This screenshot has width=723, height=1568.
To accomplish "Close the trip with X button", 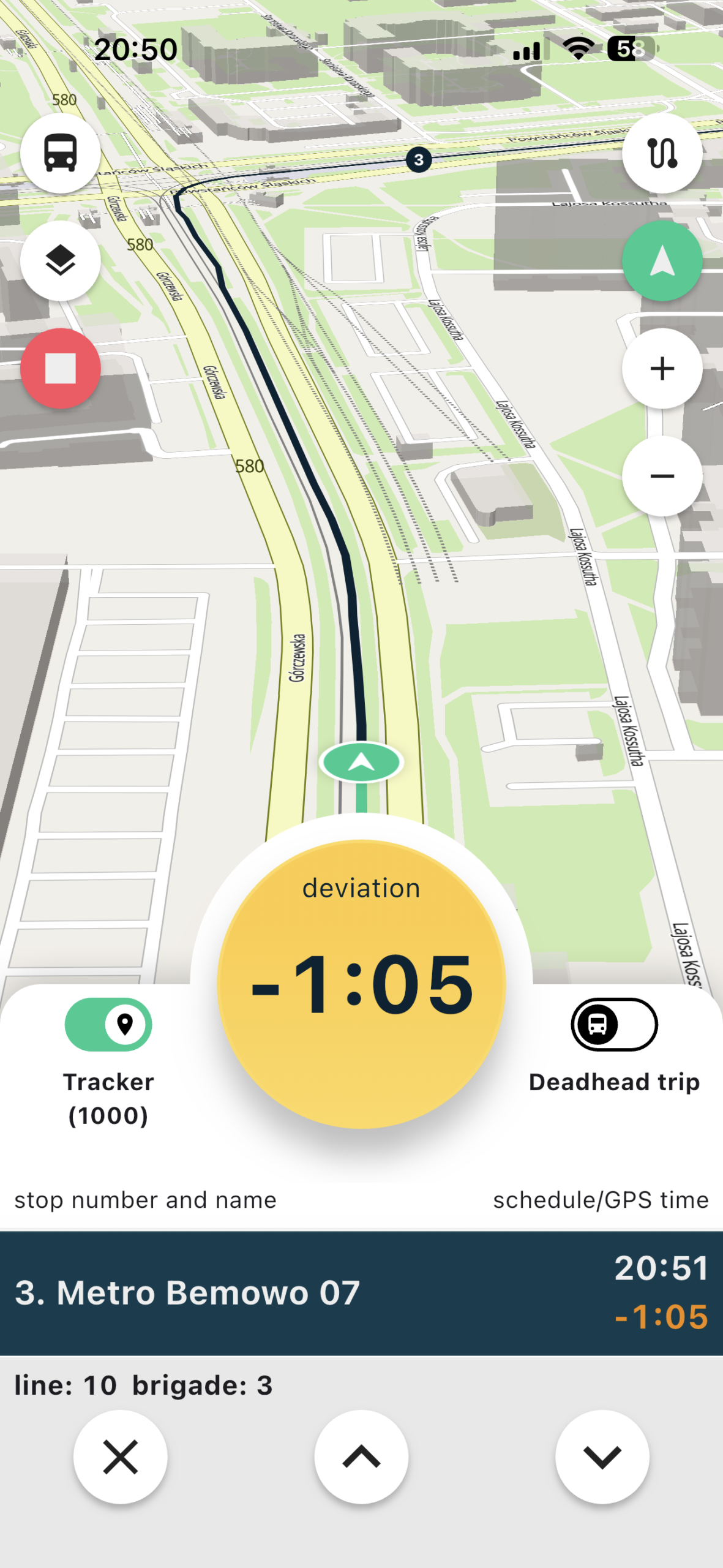I will click(121, 1457).
